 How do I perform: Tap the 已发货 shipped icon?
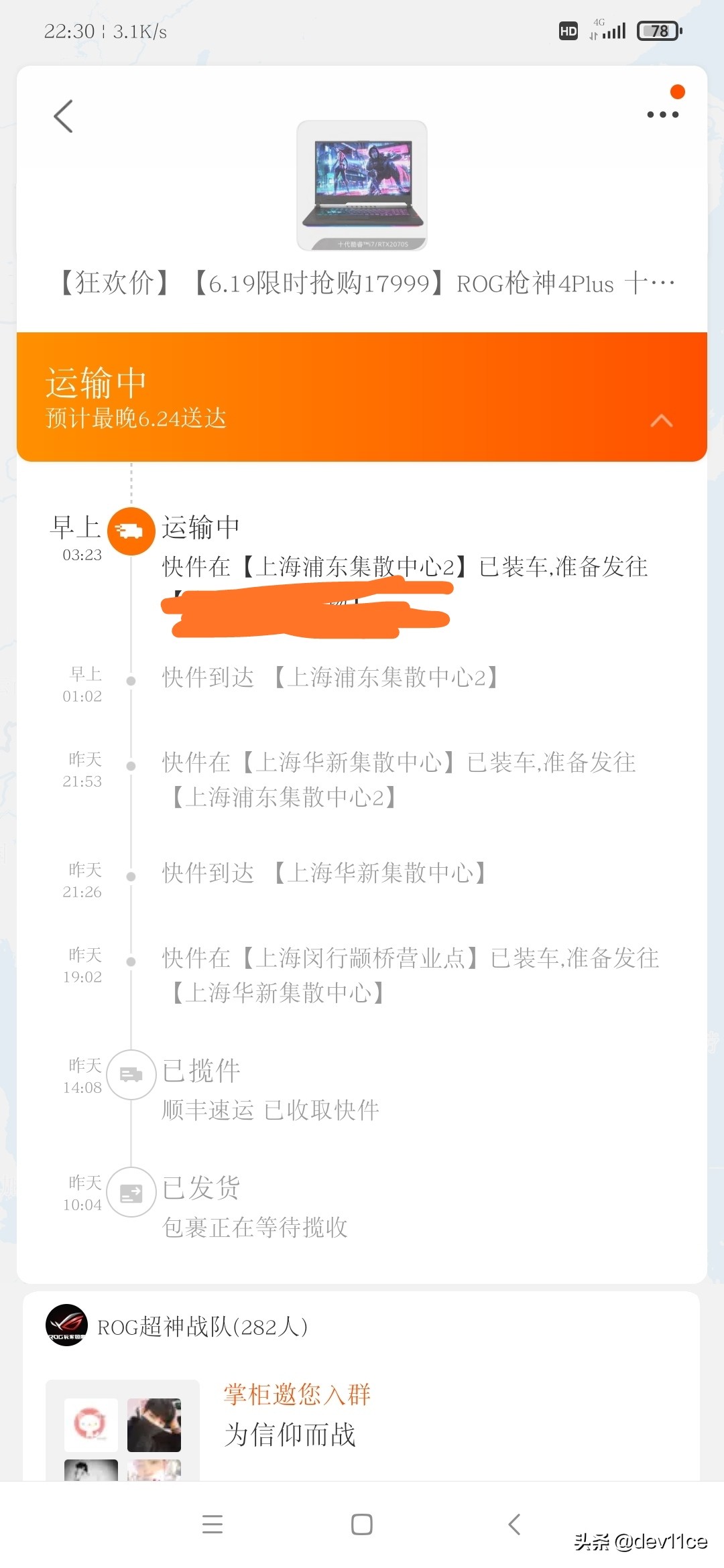(130, 1192)
